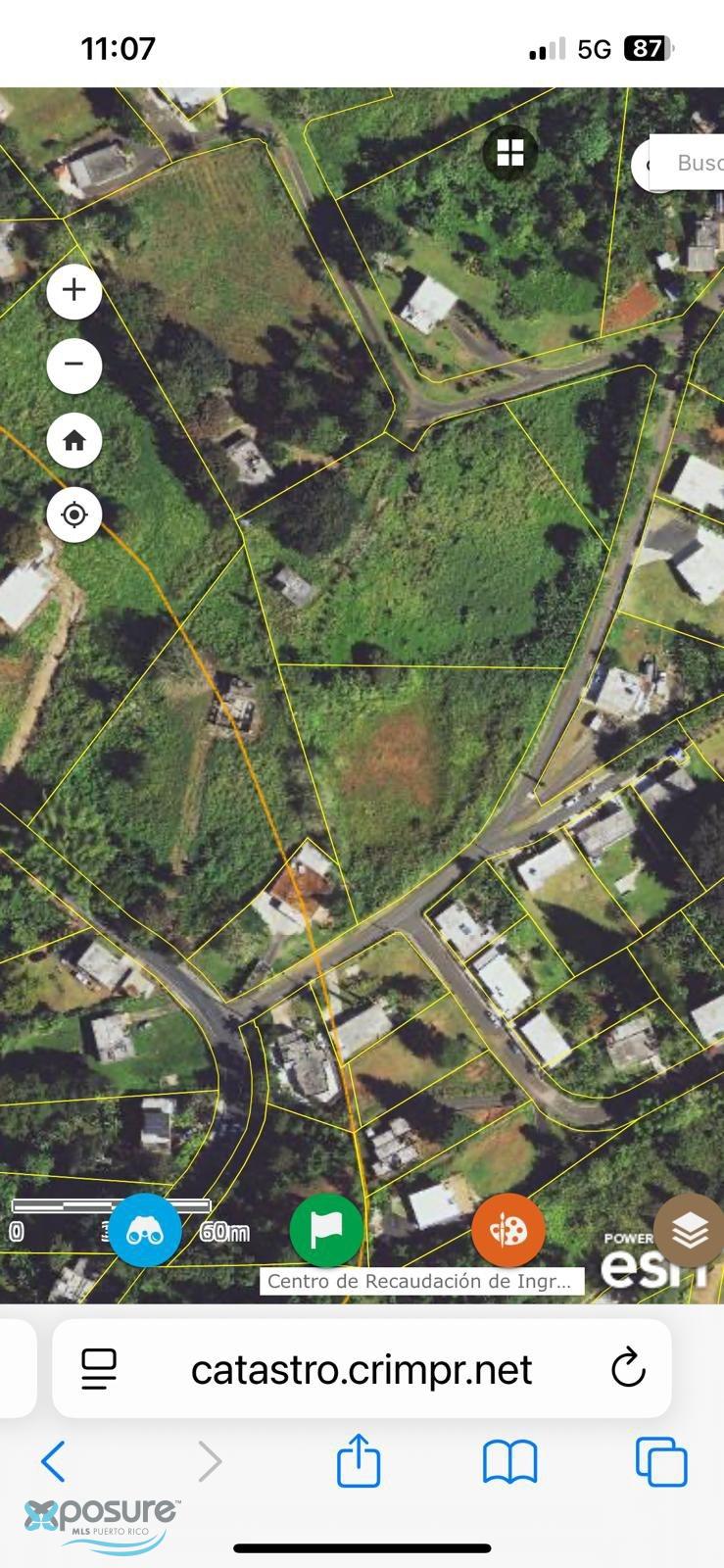Locate my current position on map

click(74, 514)
